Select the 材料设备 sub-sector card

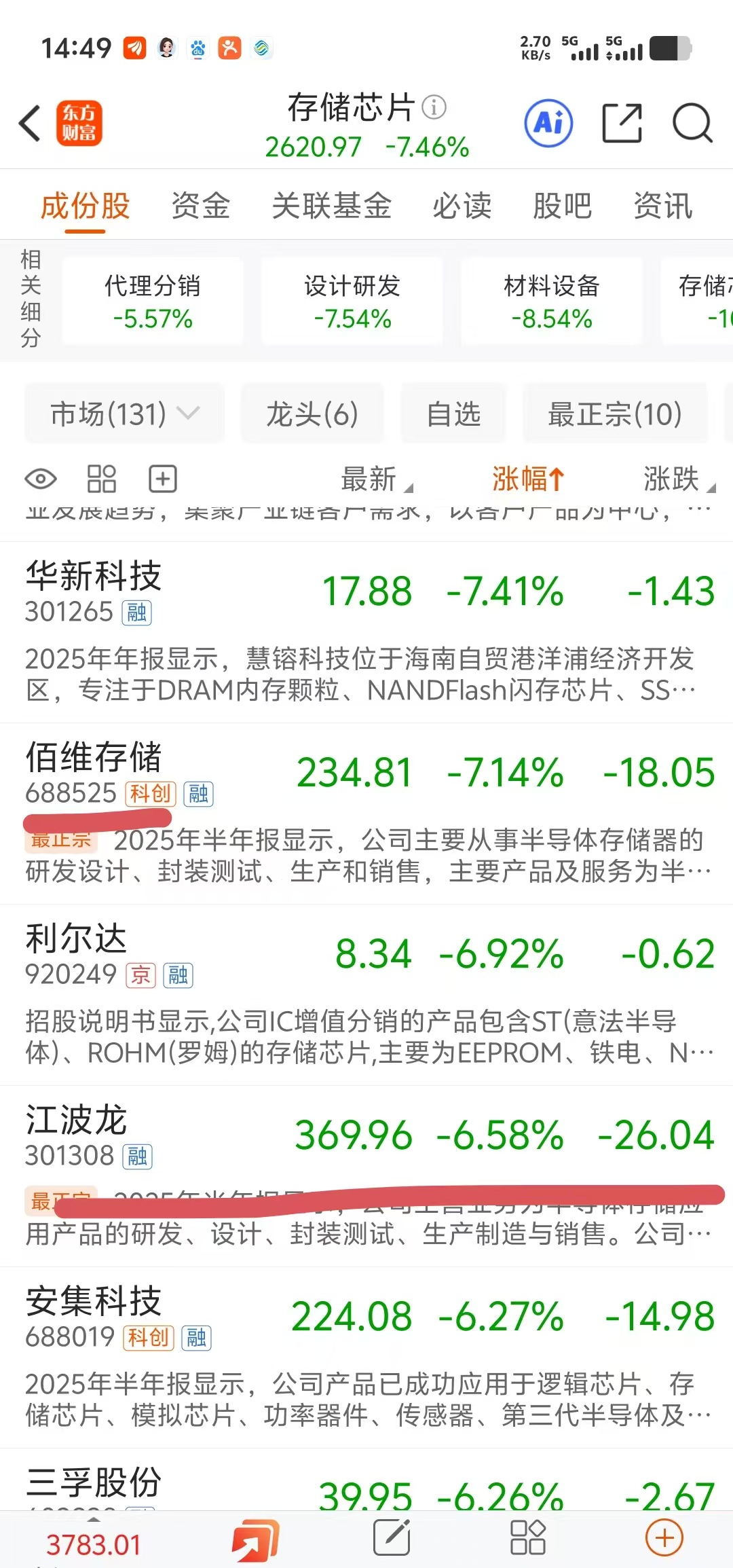(552, 301)
